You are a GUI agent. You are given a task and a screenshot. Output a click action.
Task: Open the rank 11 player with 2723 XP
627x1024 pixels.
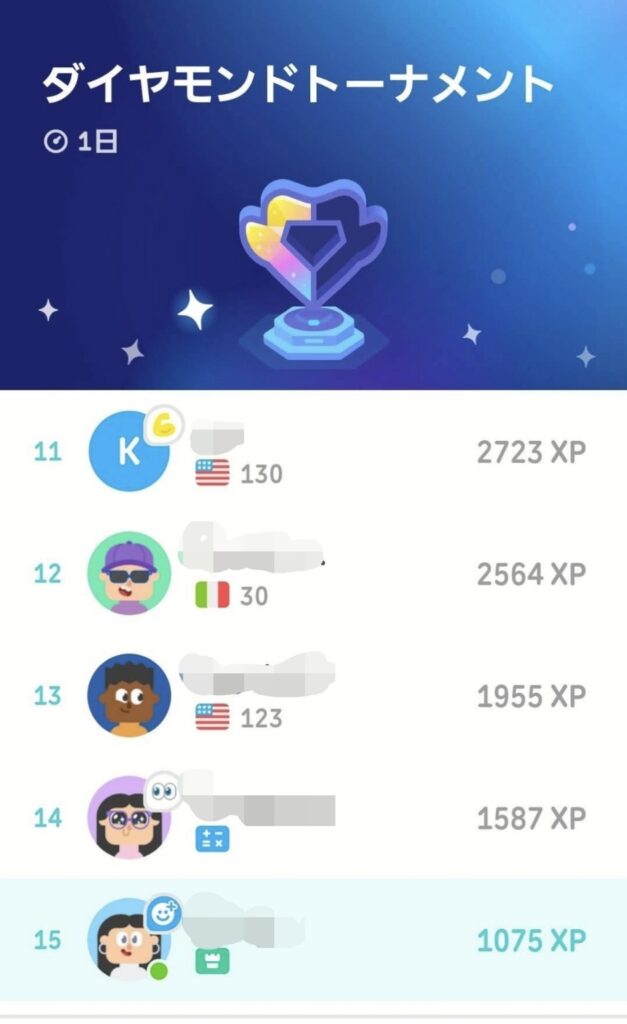point(313,452)
